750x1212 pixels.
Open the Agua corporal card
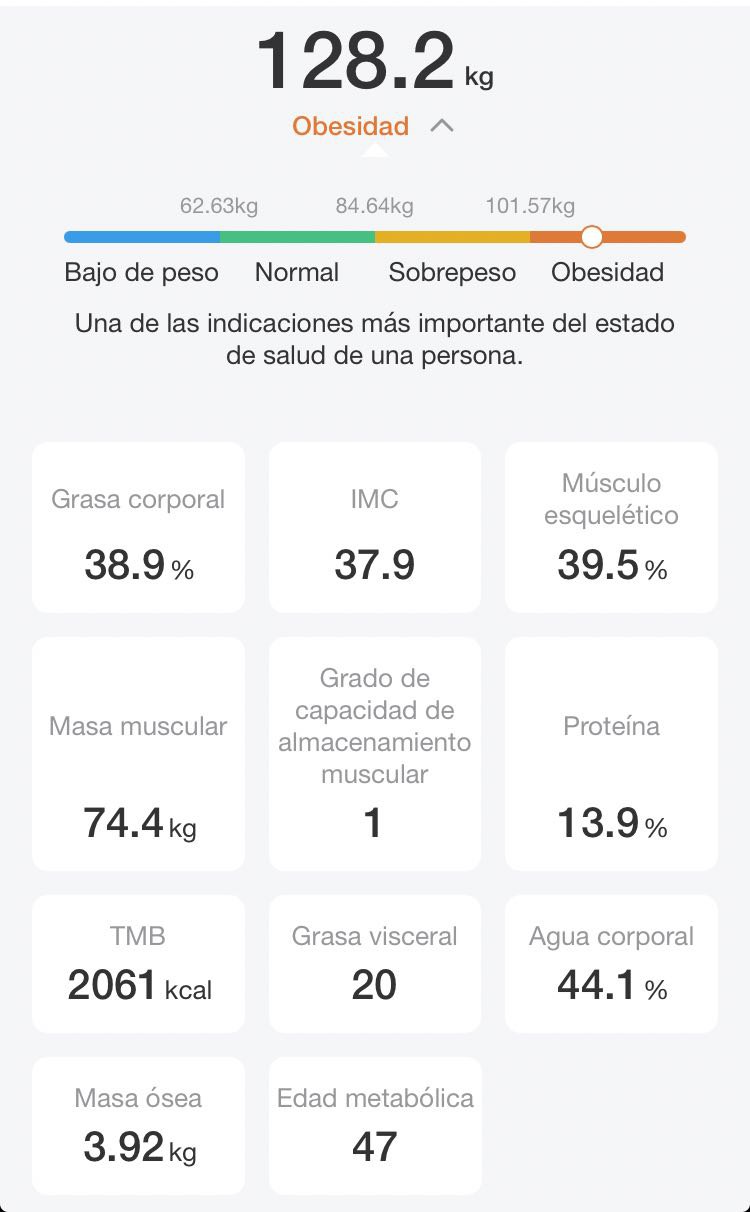[611, 963]
